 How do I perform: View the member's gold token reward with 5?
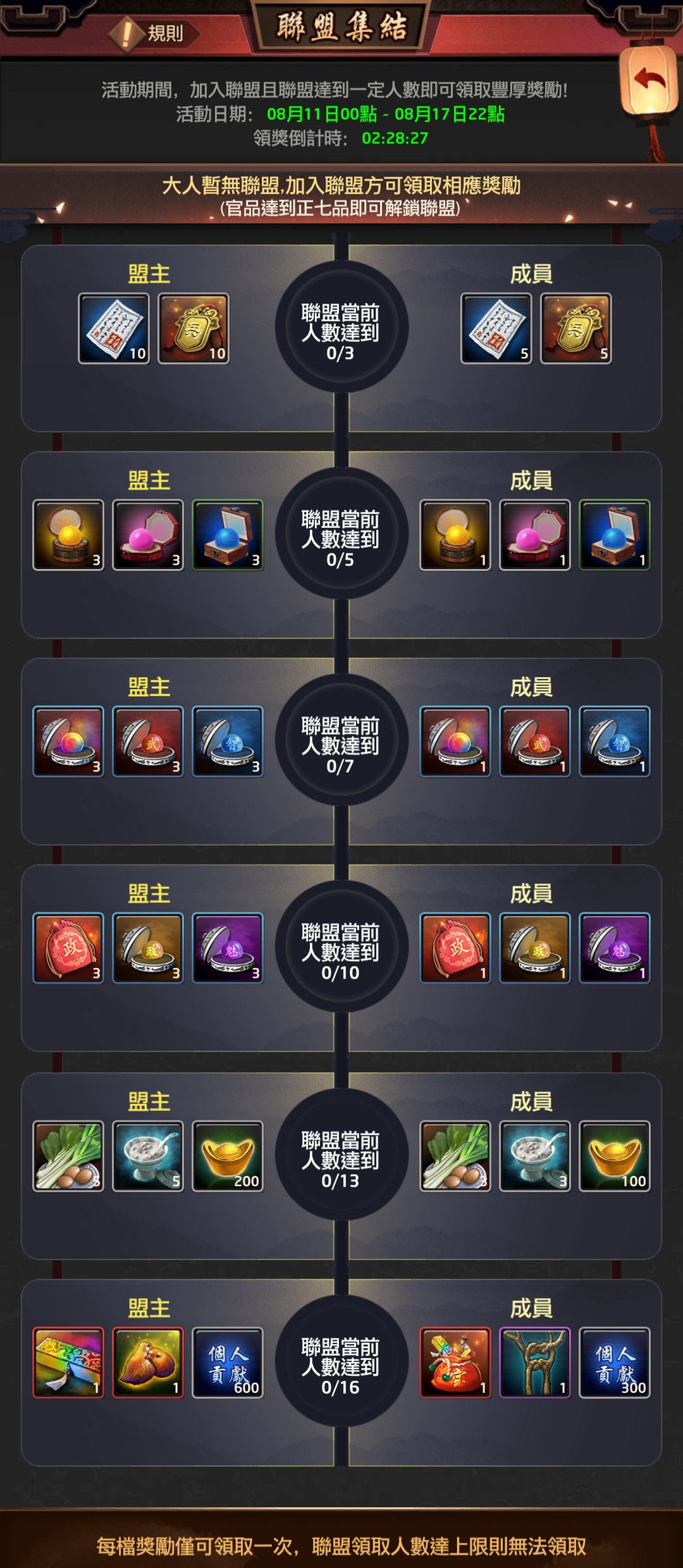point(576,328)
